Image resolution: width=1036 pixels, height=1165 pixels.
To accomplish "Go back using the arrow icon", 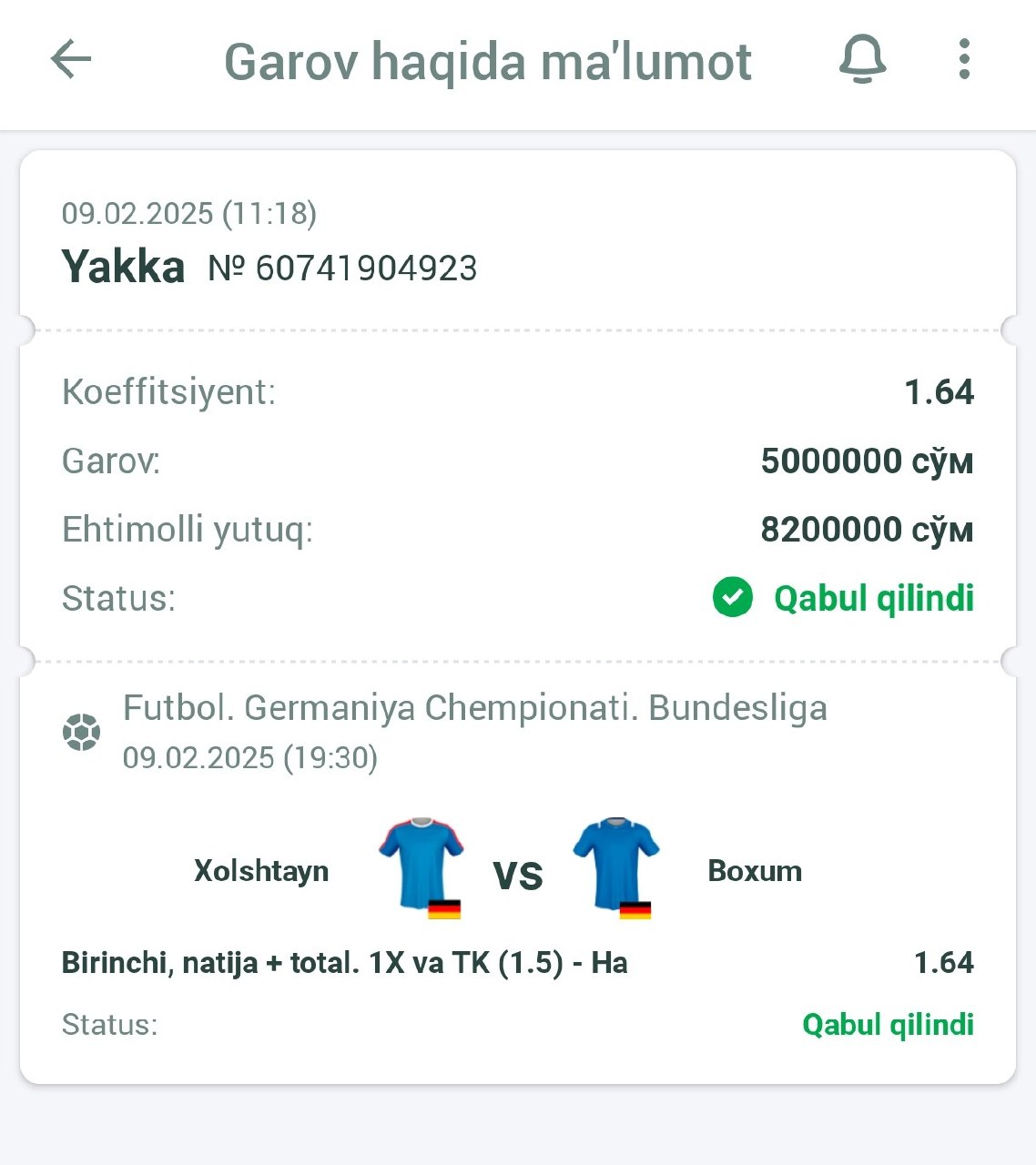I will pos(71,60).
